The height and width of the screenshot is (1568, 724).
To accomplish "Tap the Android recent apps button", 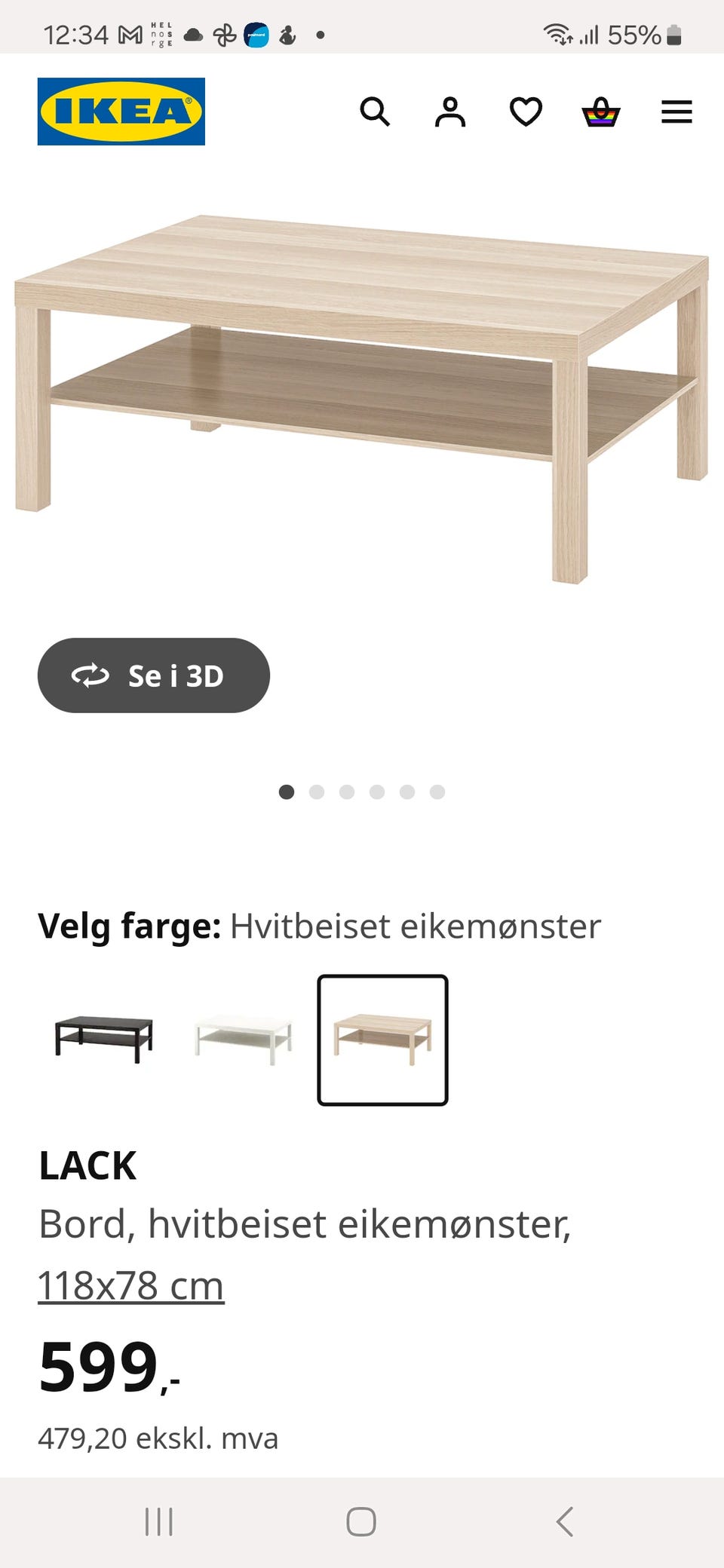I will pos(160,1523).
